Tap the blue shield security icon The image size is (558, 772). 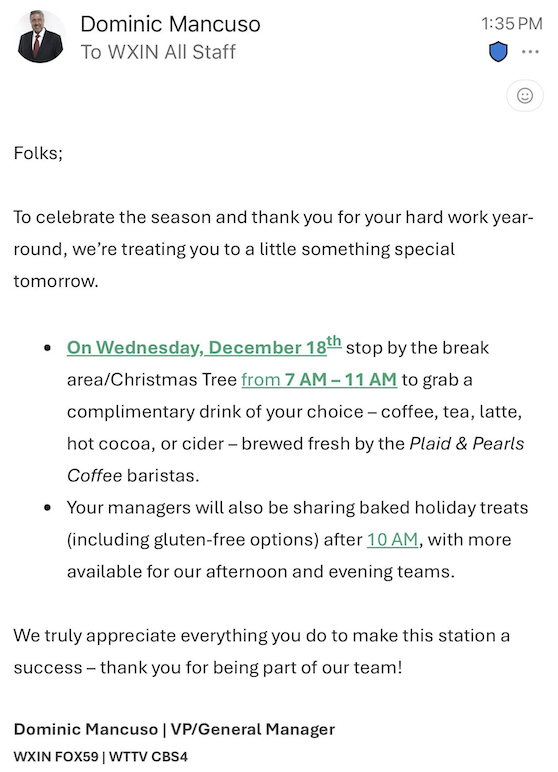tap(498, 52)
